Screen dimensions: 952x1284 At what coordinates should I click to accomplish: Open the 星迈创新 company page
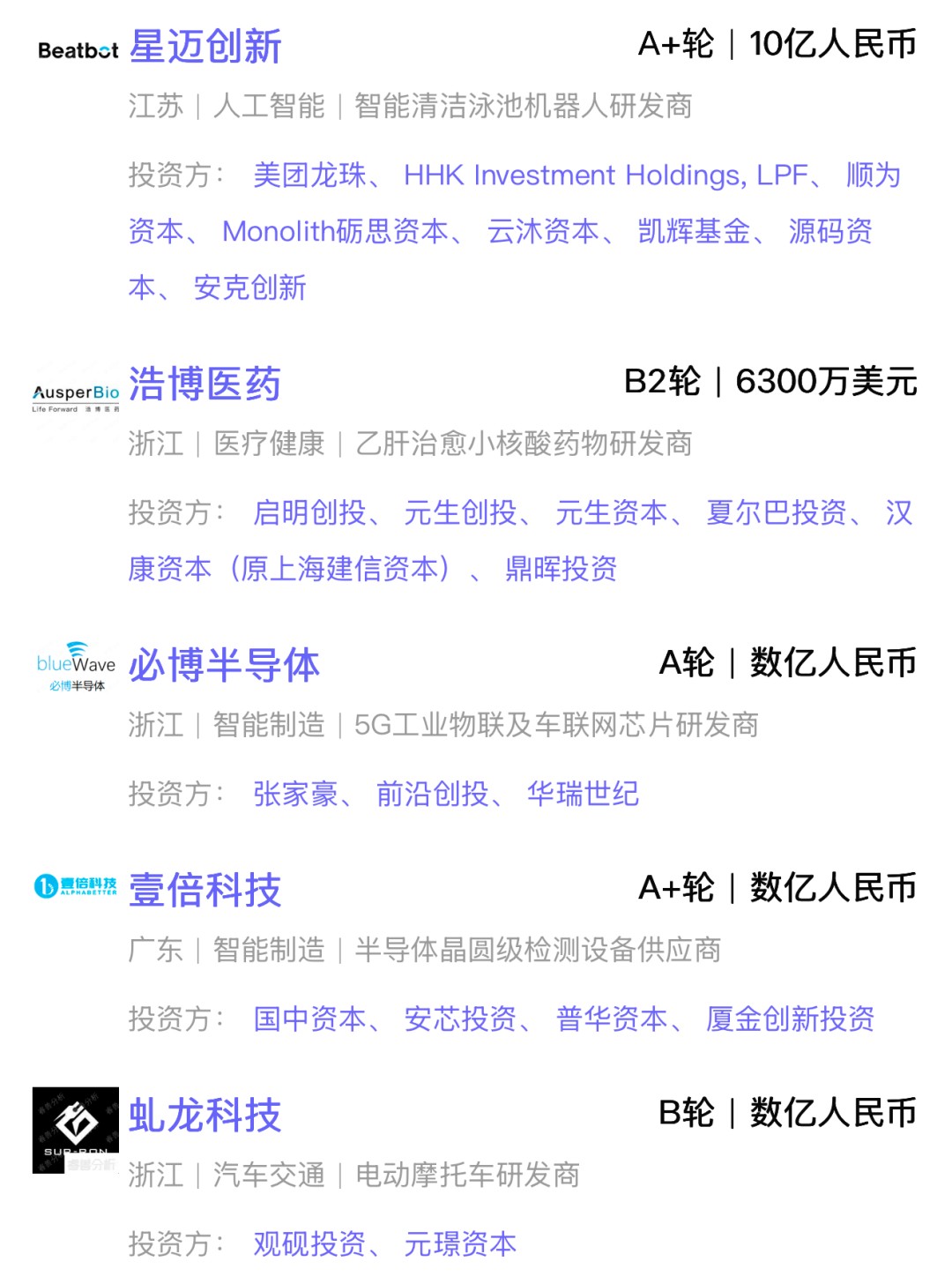click(205, 47)
